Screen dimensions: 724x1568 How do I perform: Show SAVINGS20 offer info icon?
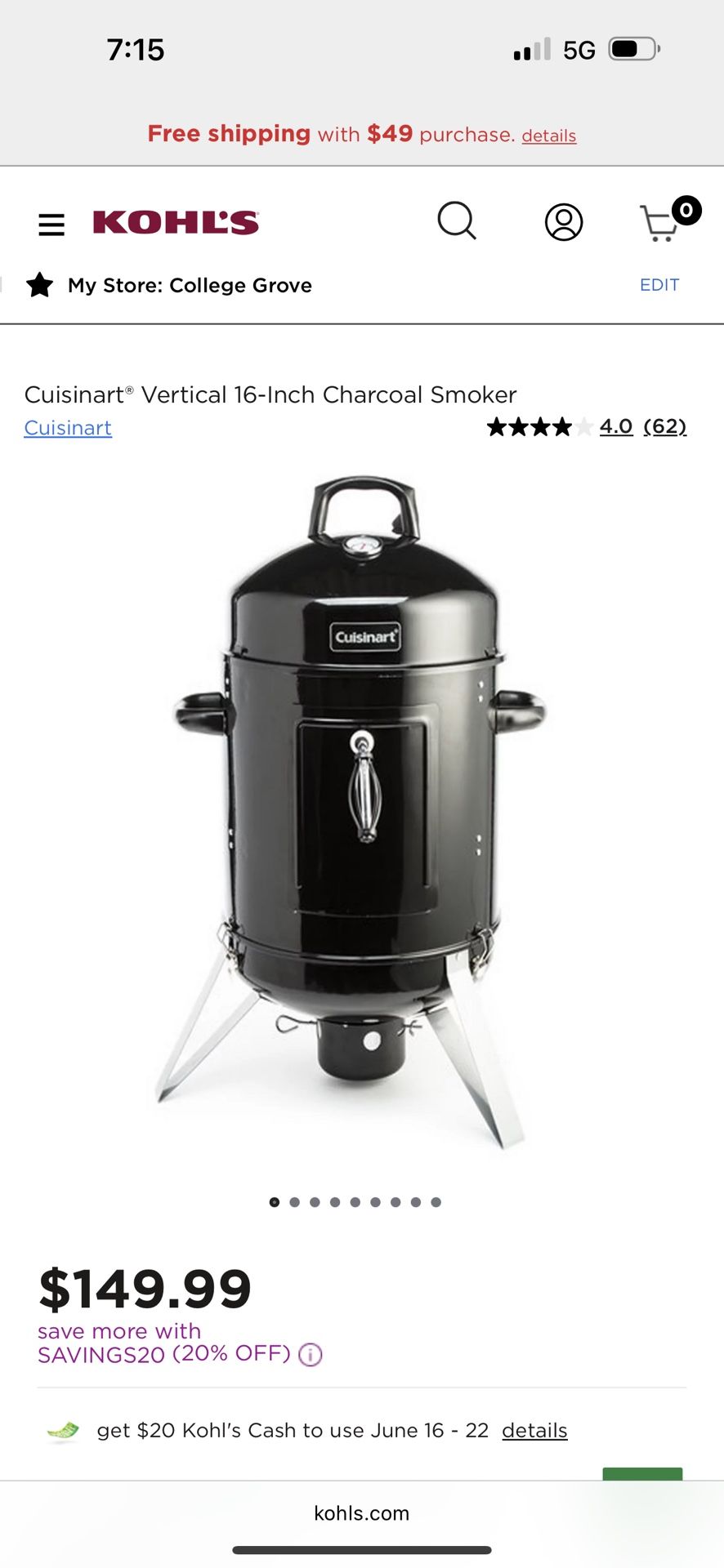(x=311, y=1355)
